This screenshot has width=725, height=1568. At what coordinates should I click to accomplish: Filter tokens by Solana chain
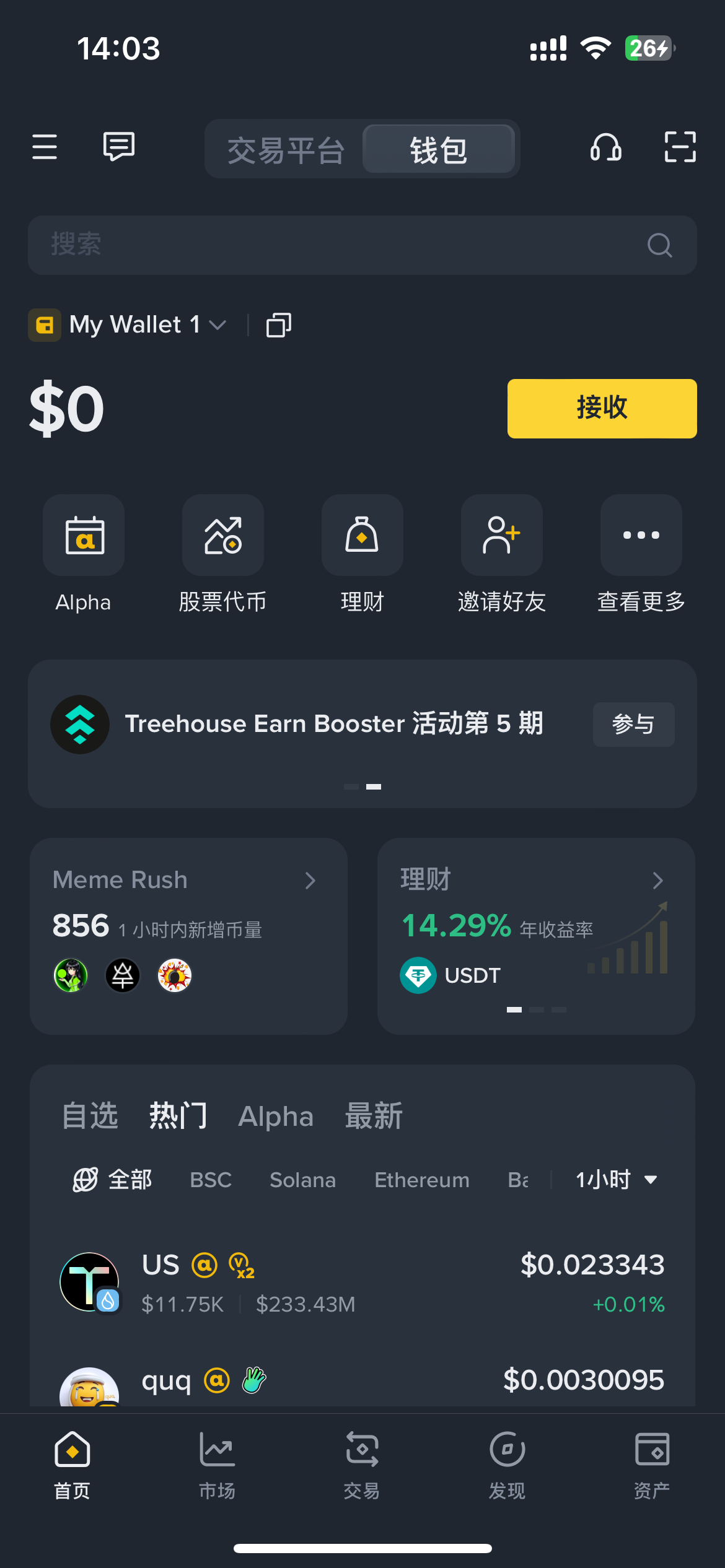(302, 1180)
